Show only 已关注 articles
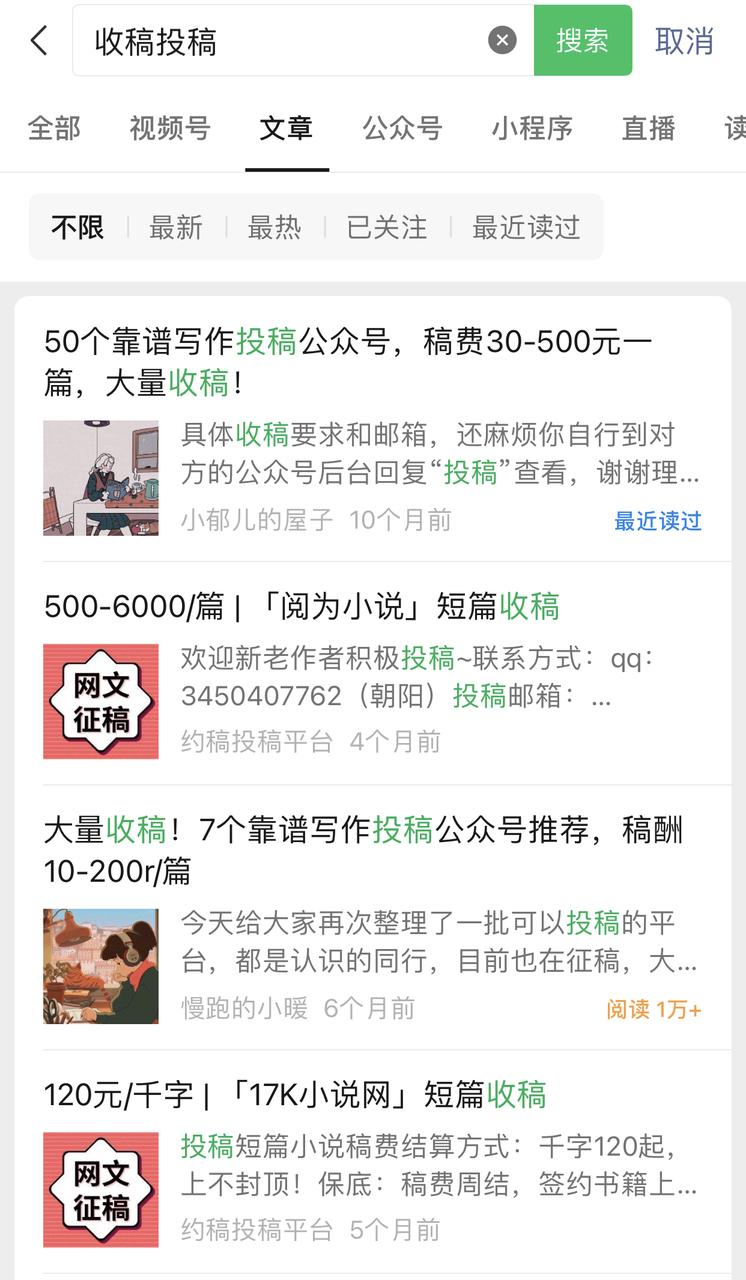The image size is (746, 1280). point(386,227)
